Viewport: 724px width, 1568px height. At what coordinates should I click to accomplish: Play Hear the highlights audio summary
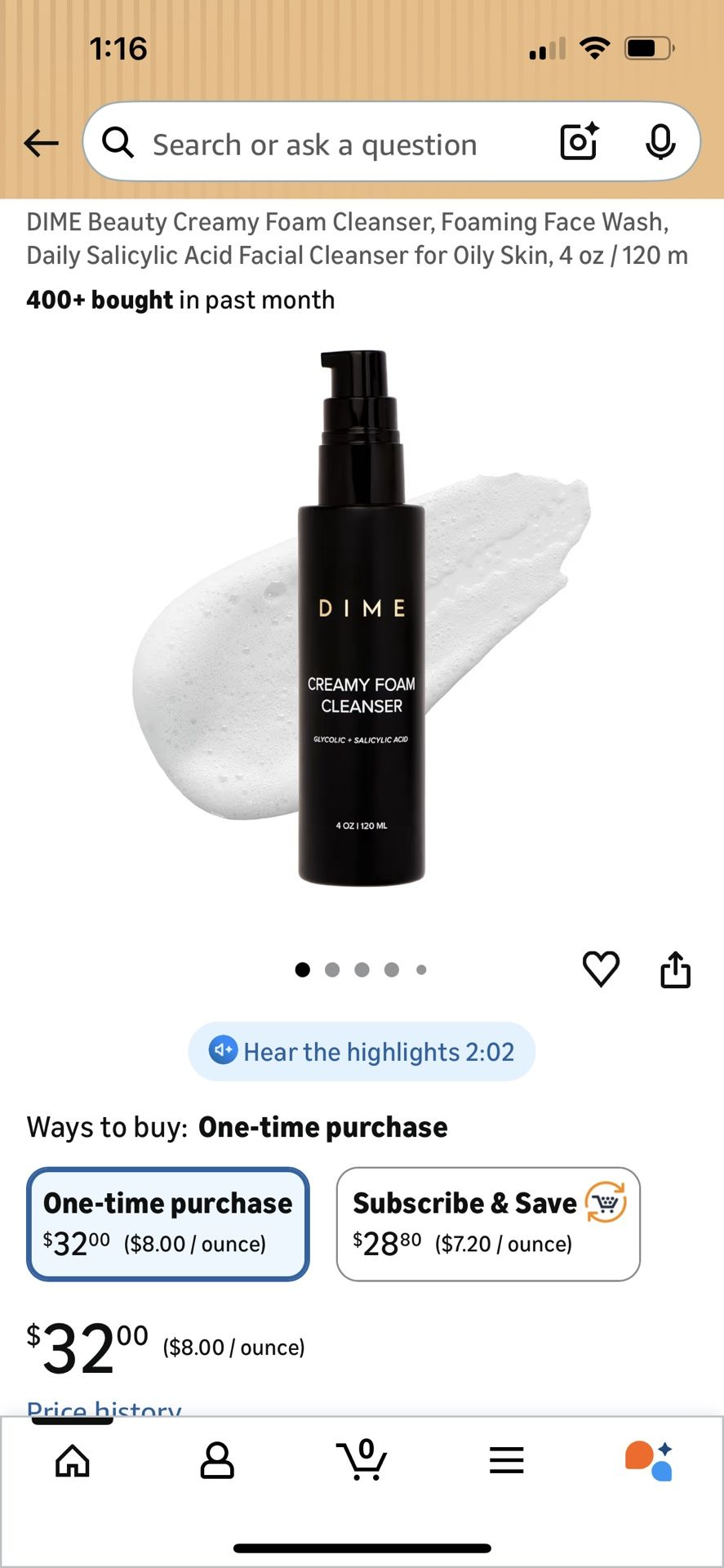click(x=362, y=1052)
